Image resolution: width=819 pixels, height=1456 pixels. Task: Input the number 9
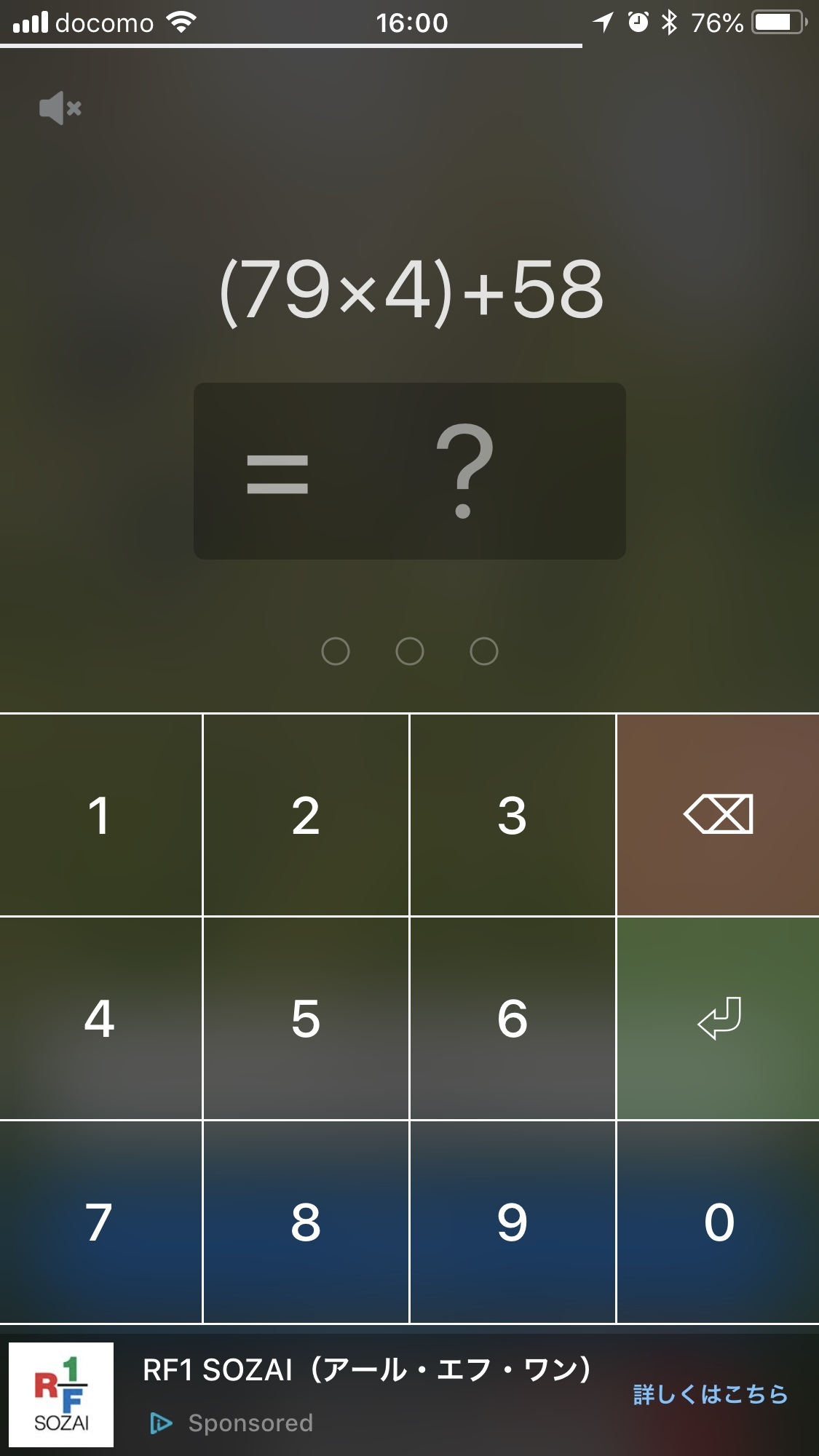513,1222
